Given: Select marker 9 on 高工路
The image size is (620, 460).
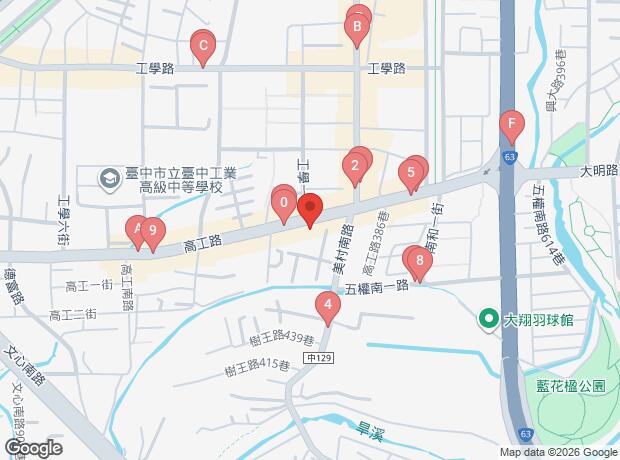Looking at the screenshot, I should tap(152, 233).
